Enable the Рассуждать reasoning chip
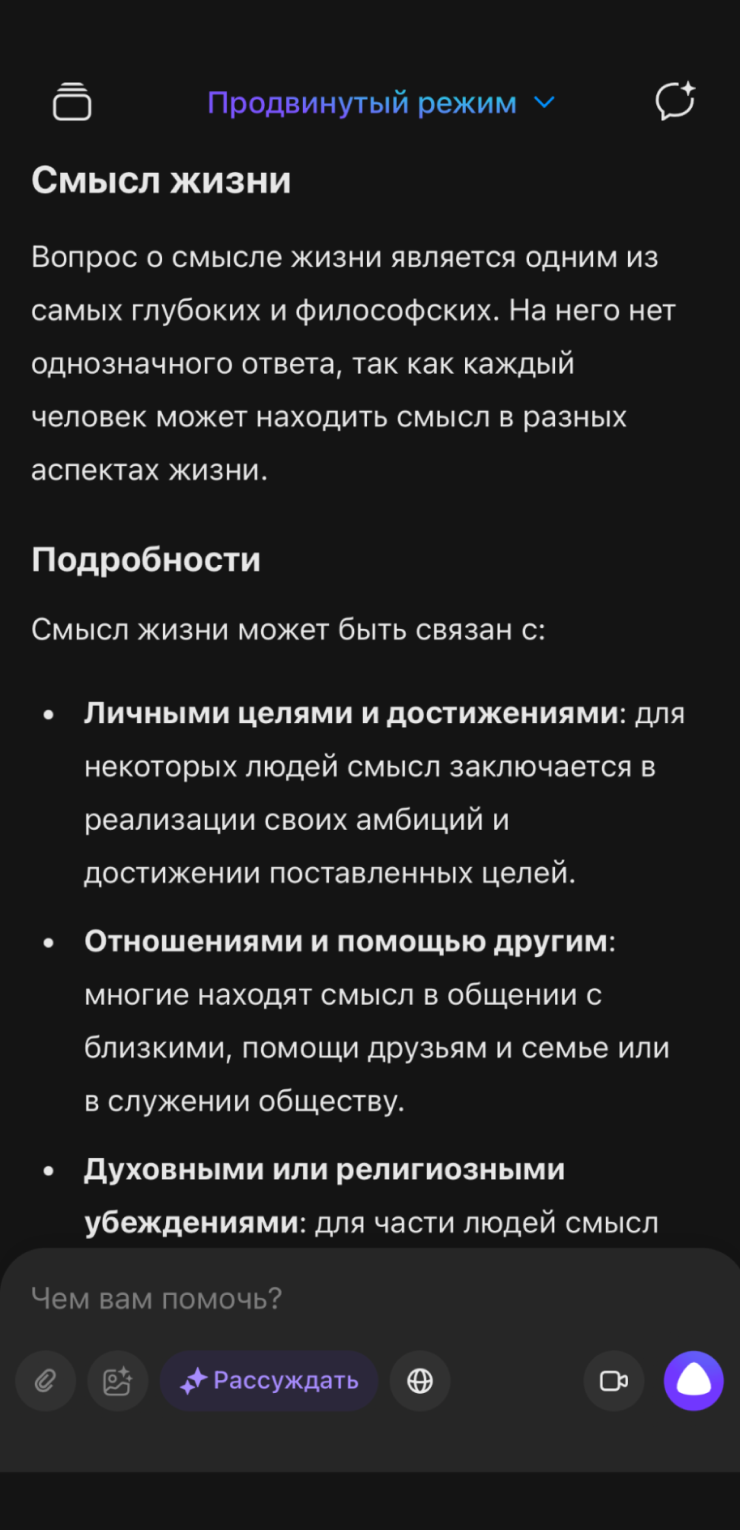The image size is (740, 1530). pos(269,1381)
